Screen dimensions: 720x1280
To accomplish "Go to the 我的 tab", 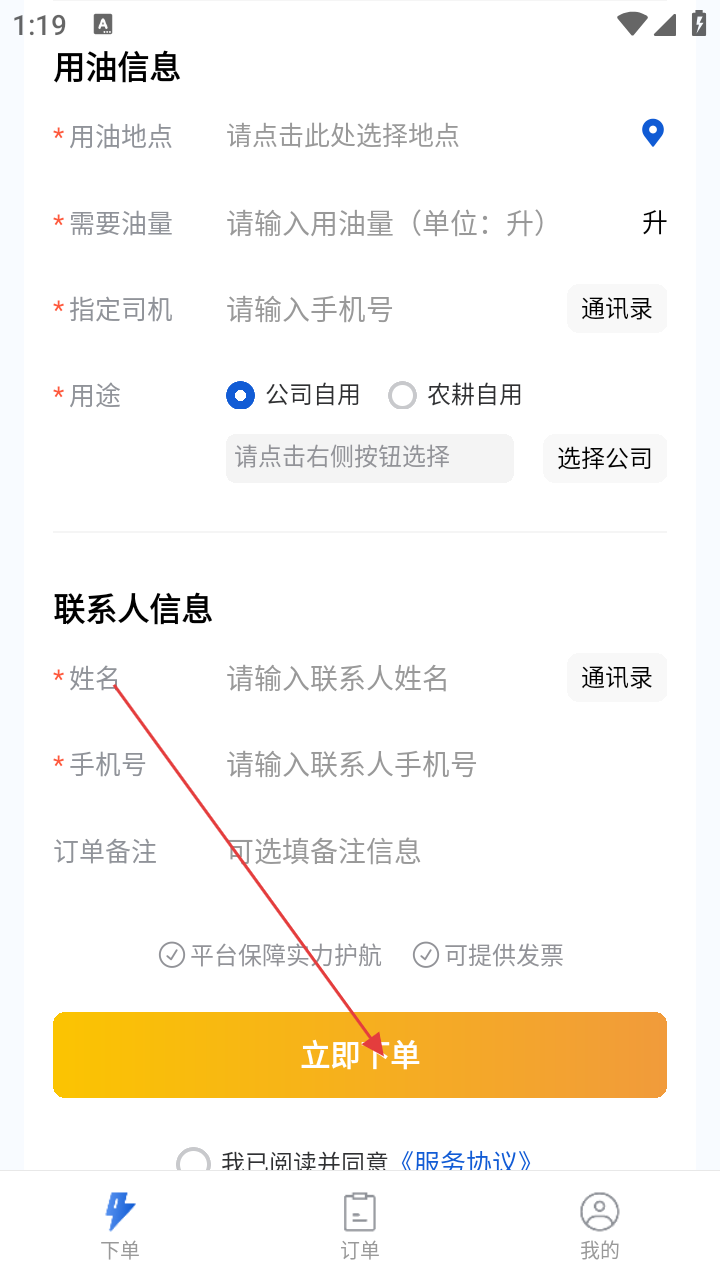I will 599,1225.
